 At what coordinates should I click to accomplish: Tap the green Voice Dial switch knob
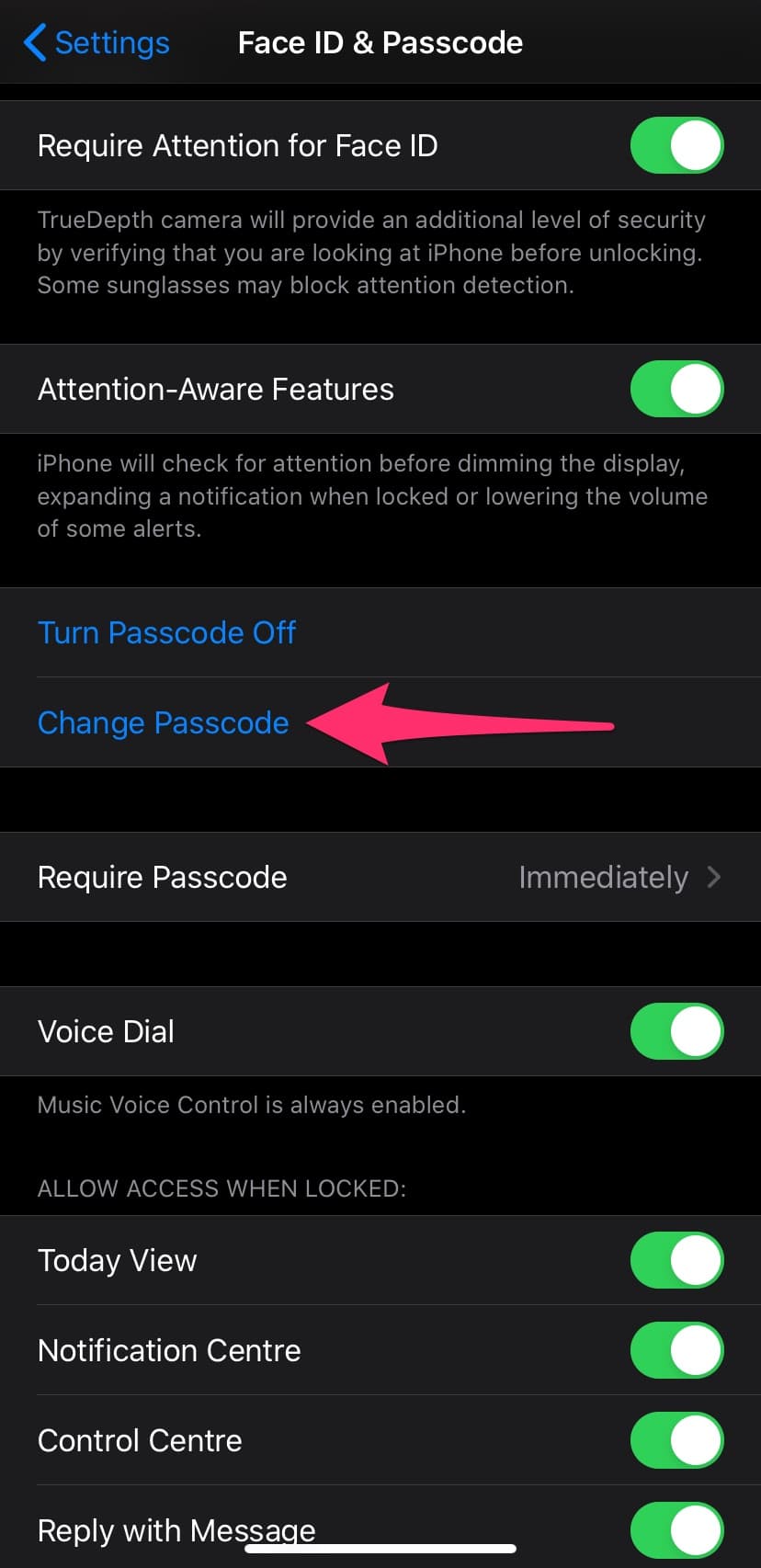pos(696,1031)
